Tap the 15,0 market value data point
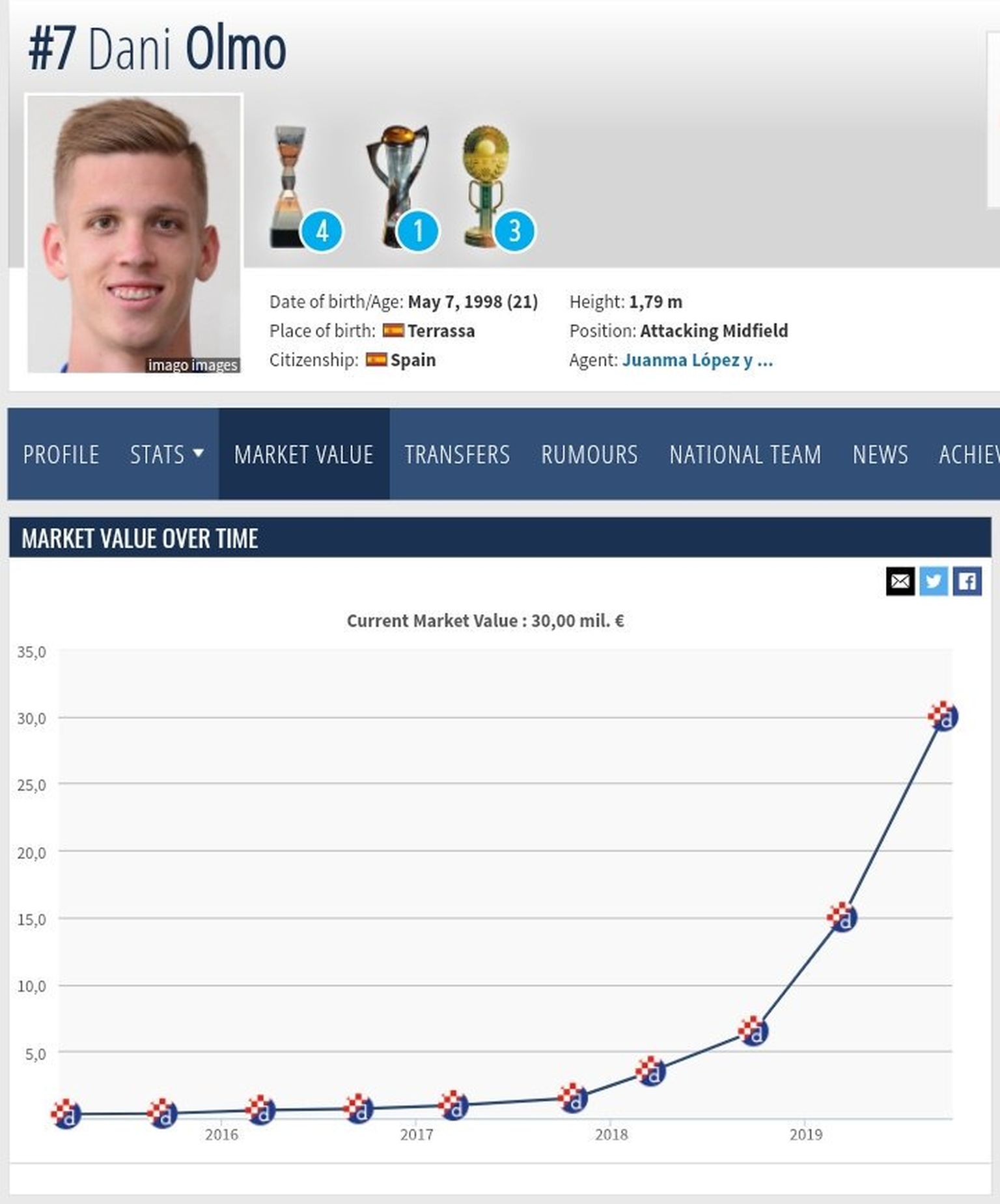The image size is (1000, 1204). 842,917
